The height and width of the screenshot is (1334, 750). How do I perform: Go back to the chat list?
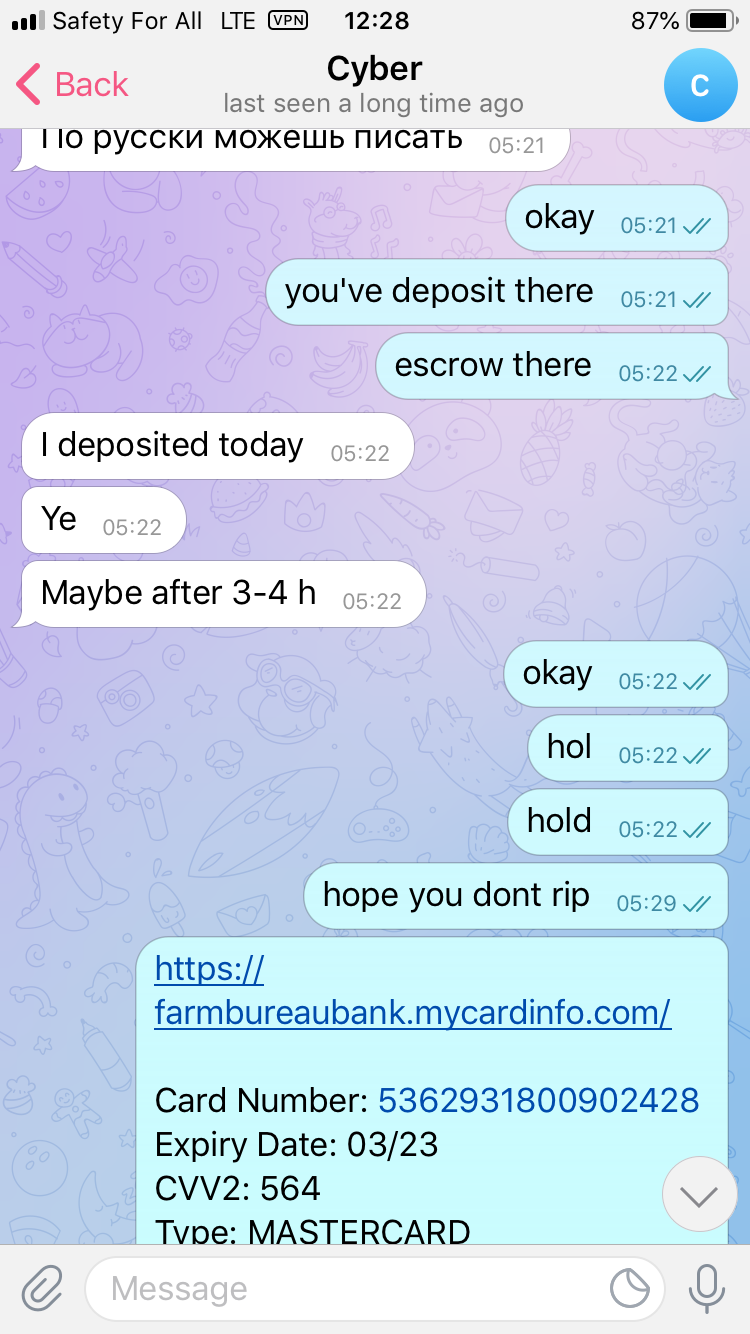coord(72,85)
